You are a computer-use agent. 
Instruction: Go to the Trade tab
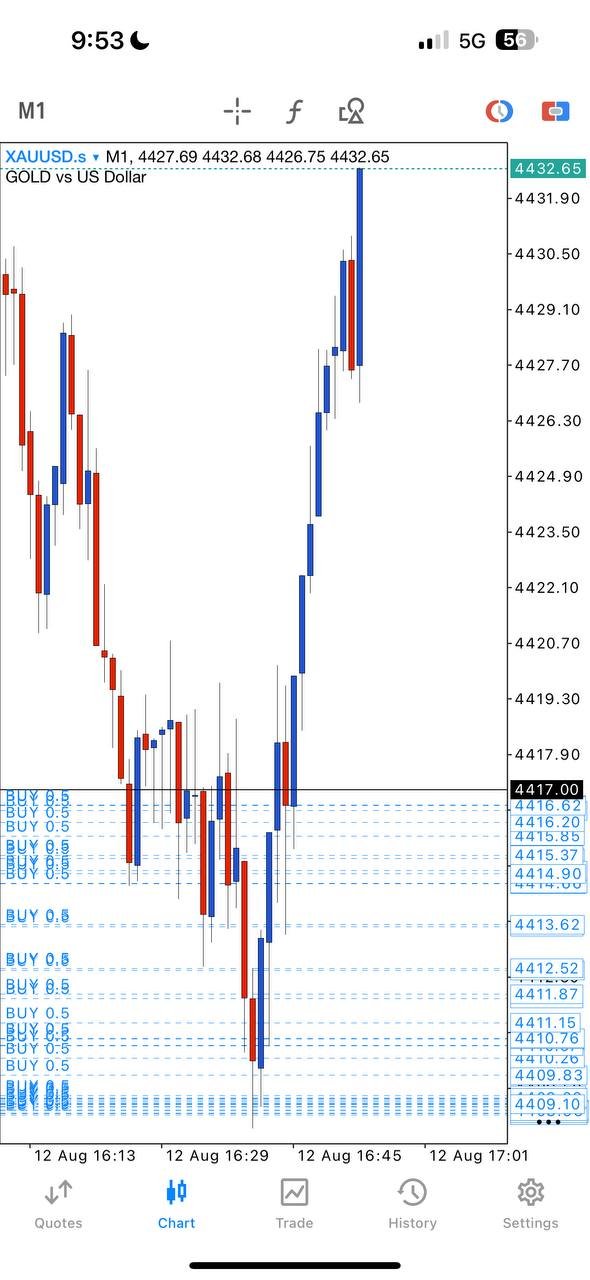(x=295, y=1203)
